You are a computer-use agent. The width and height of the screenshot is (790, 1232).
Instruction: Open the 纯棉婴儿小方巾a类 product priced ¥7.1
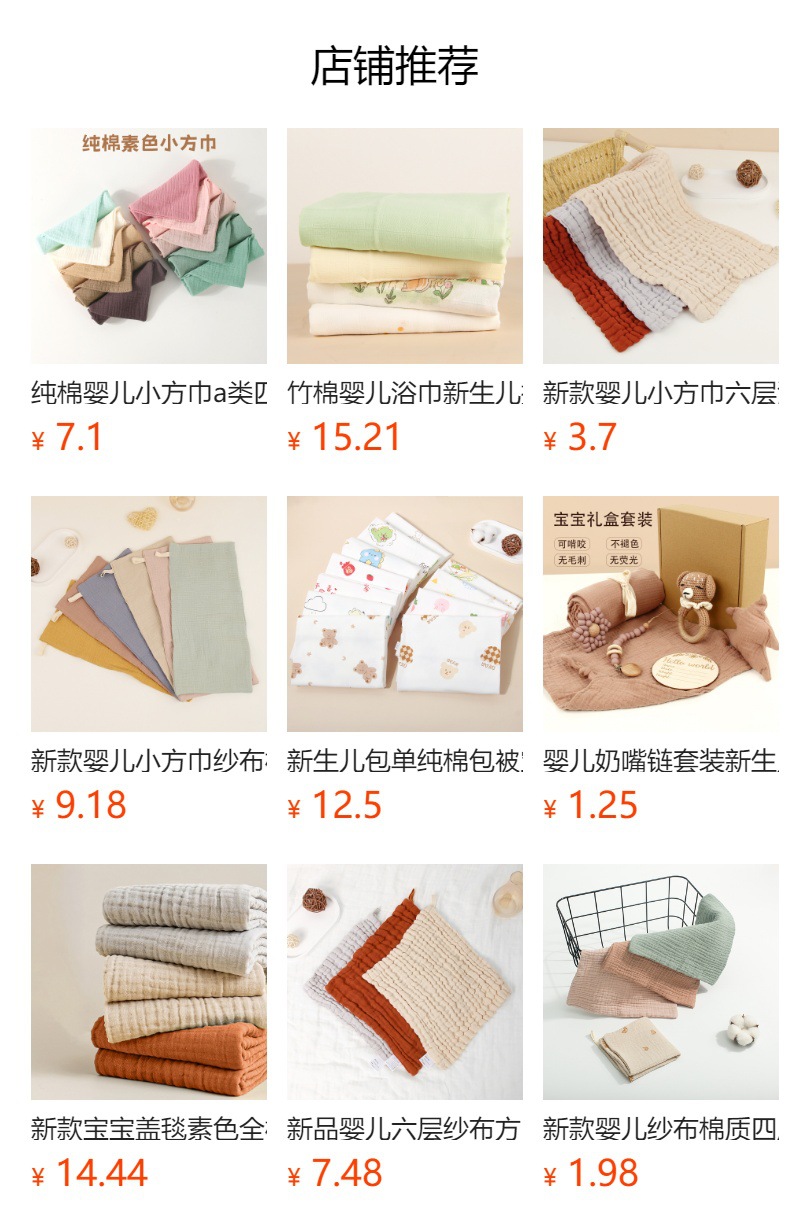(x=148, y=246)
